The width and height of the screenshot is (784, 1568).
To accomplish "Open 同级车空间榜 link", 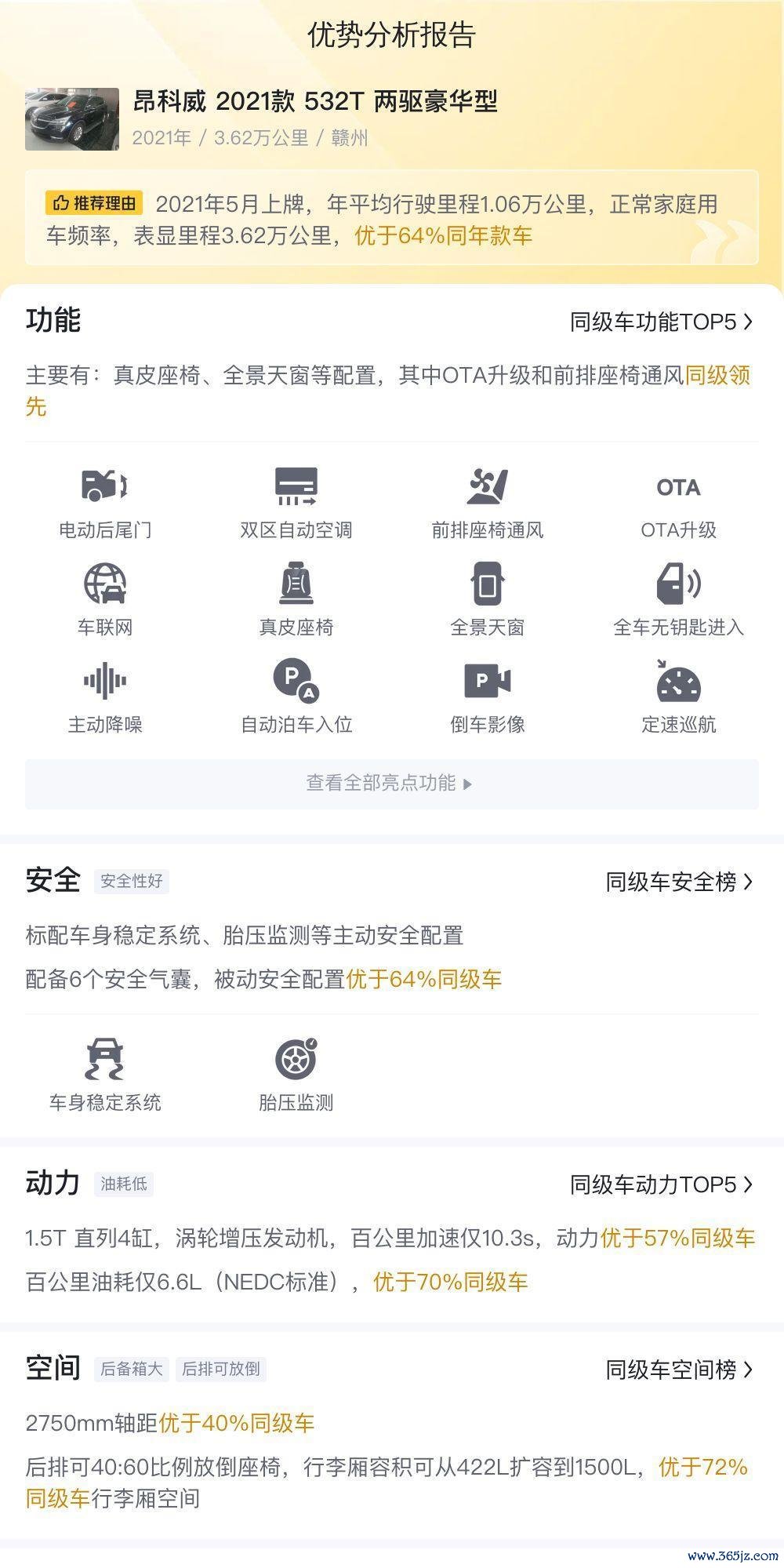I will point(679,1369).
